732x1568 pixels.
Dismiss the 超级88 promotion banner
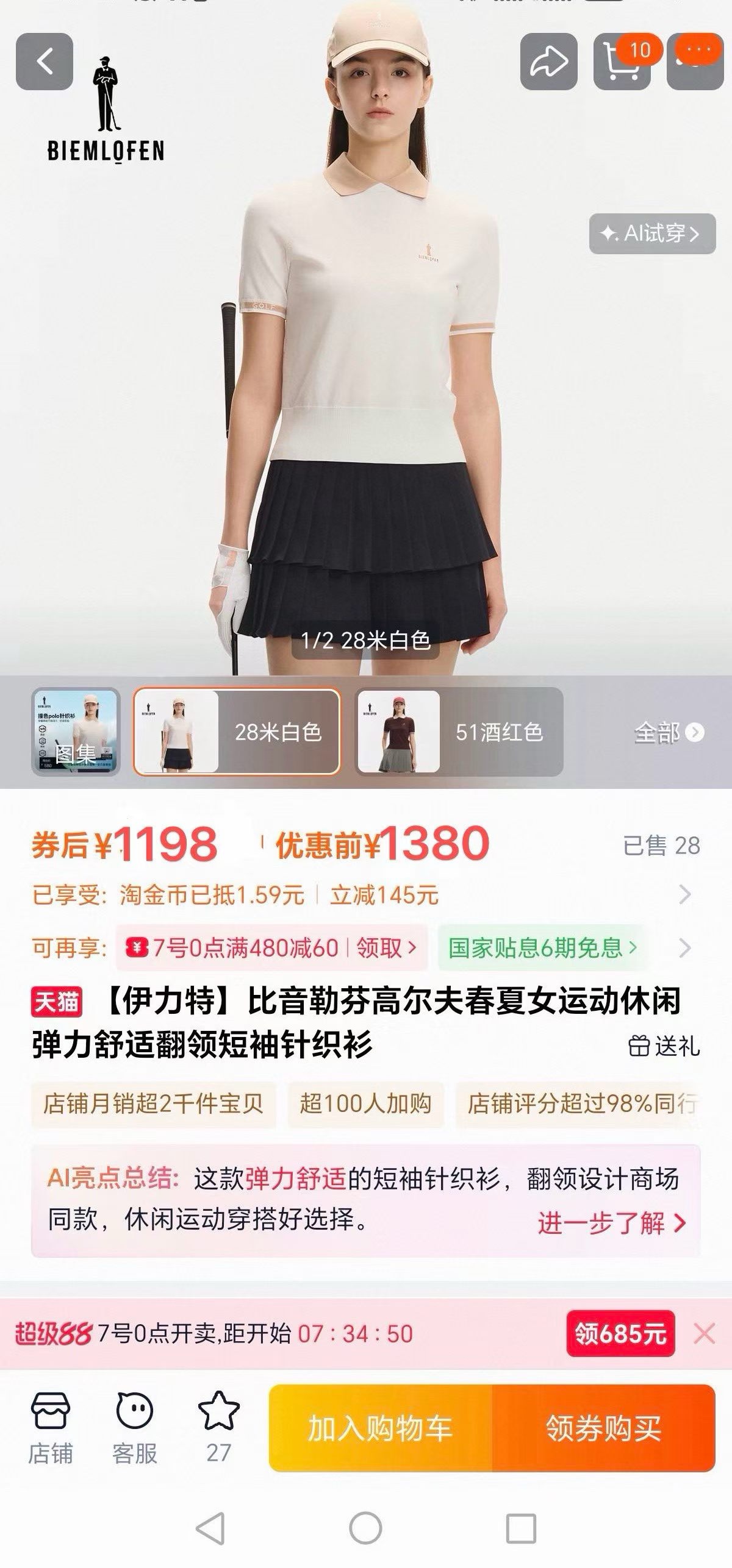pos(704,1334)
